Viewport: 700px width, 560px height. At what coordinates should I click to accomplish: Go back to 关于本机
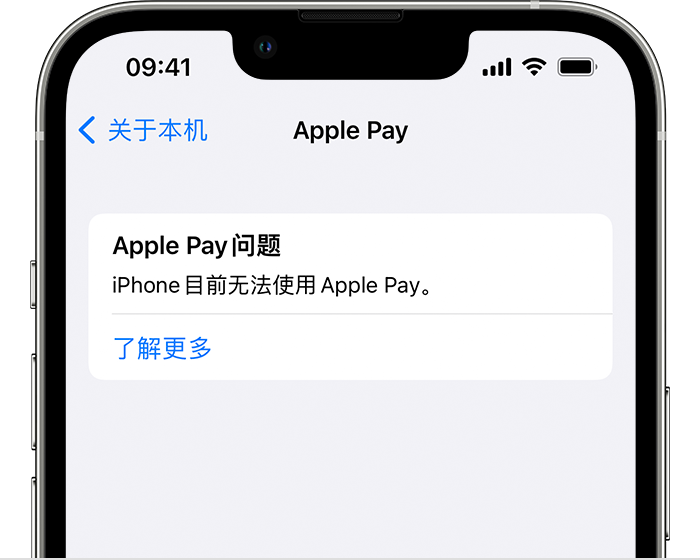pyautogui.click(x=143, y=131)
